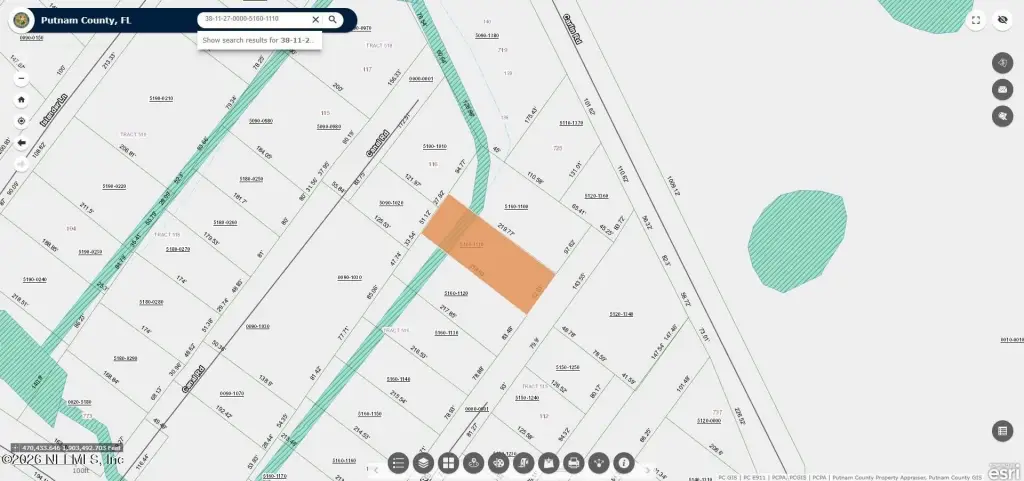The width and height of the screenshot is (1024, 481).
Task: Open the attribute table button
Action: [1001, 431]
